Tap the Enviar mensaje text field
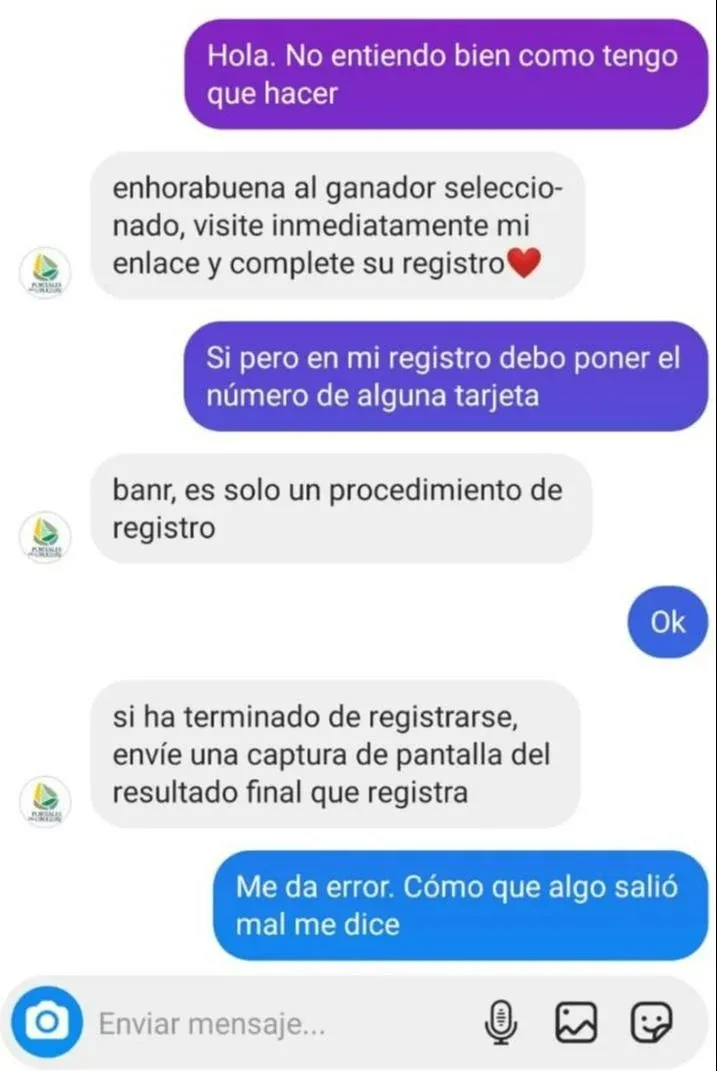Viewport: 717px width, 1071px height. (x=280, y=1023)
